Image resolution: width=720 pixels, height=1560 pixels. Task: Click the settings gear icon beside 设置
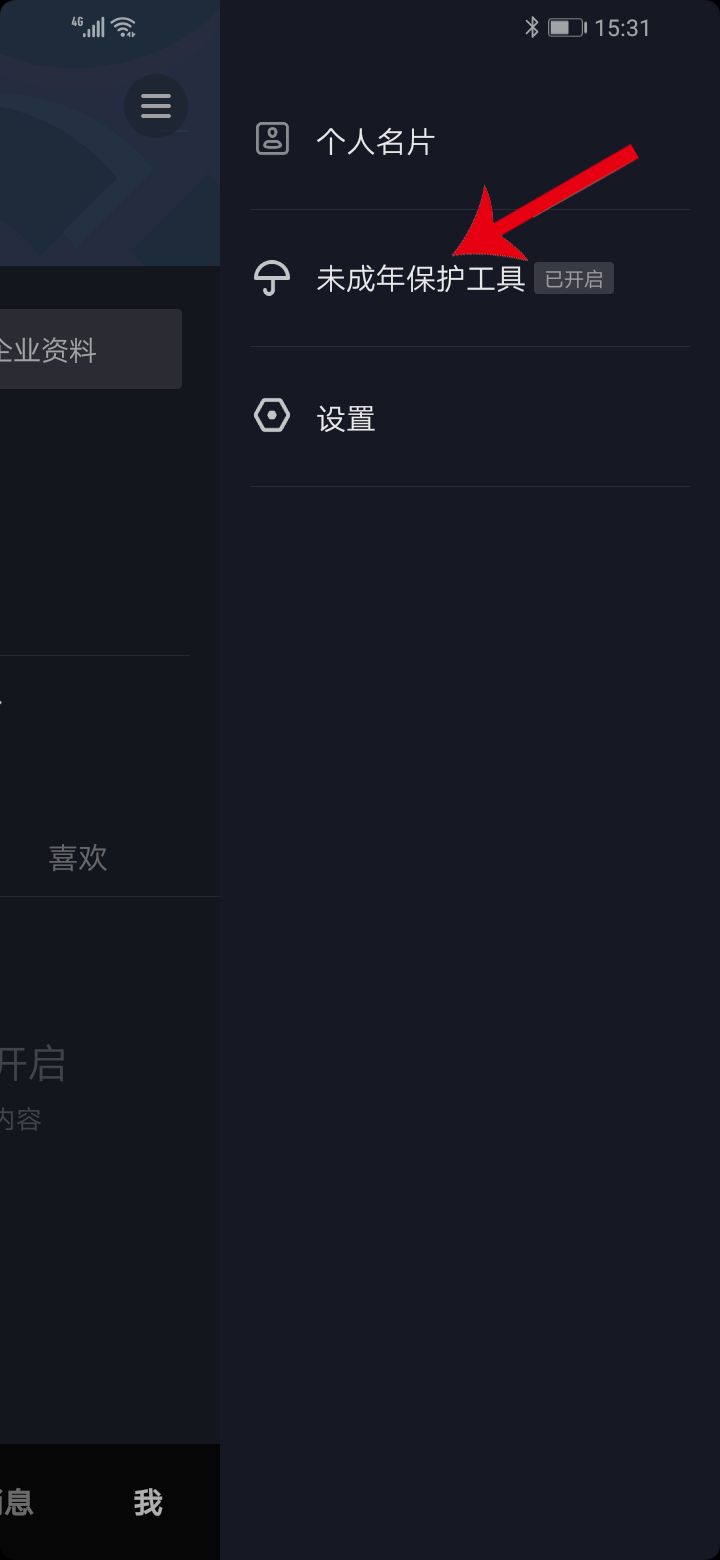(x=270, y=417)
